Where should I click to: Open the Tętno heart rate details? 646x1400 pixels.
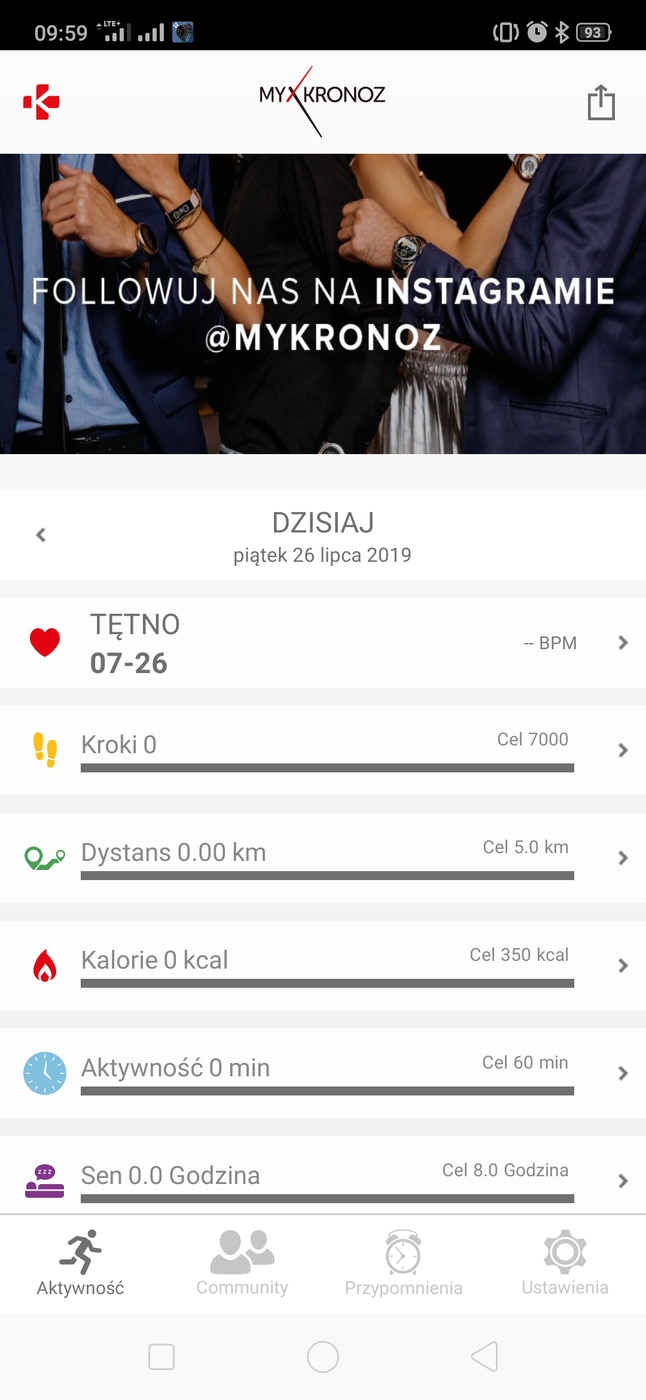pyautogui.click(x=323, y=642)
